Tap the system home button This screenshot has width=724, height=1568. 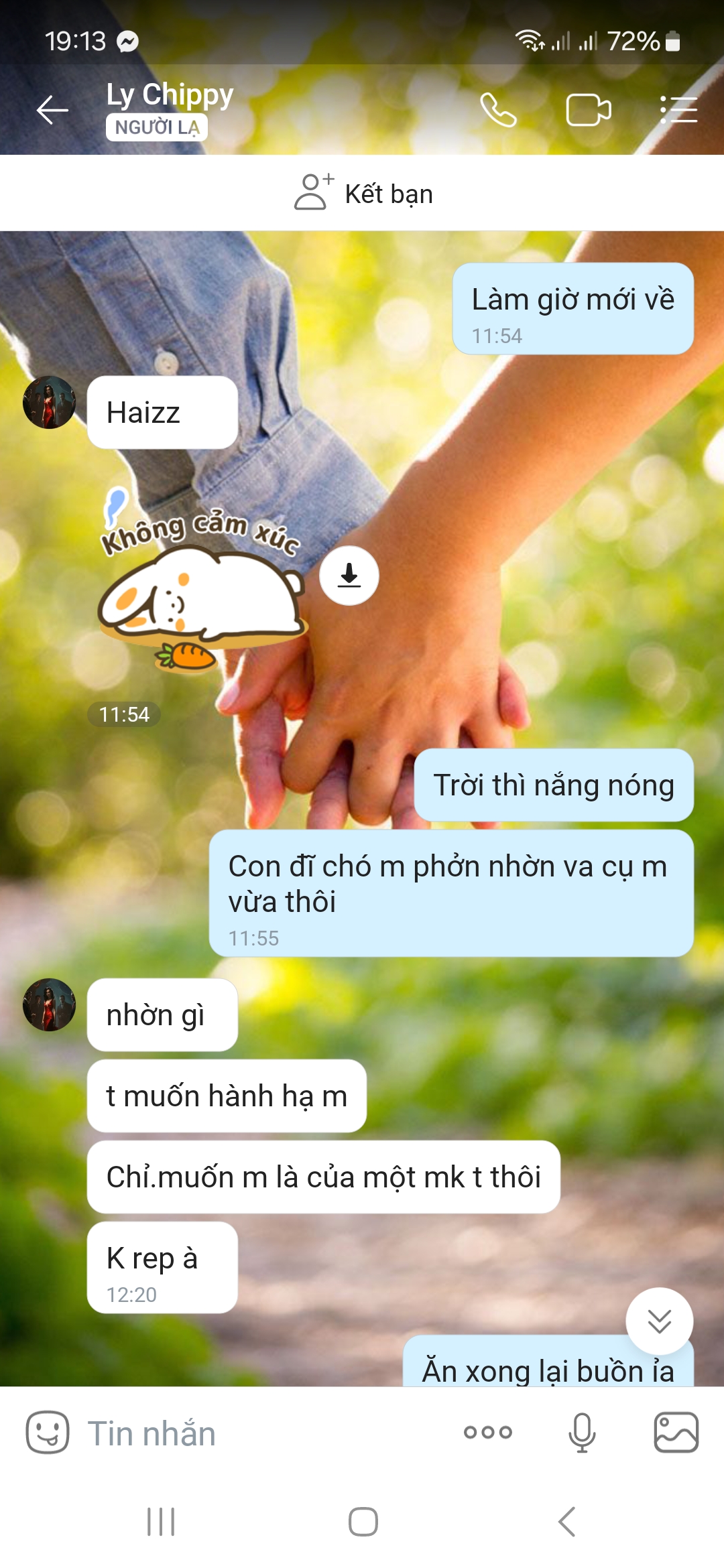click(363, 1522)
